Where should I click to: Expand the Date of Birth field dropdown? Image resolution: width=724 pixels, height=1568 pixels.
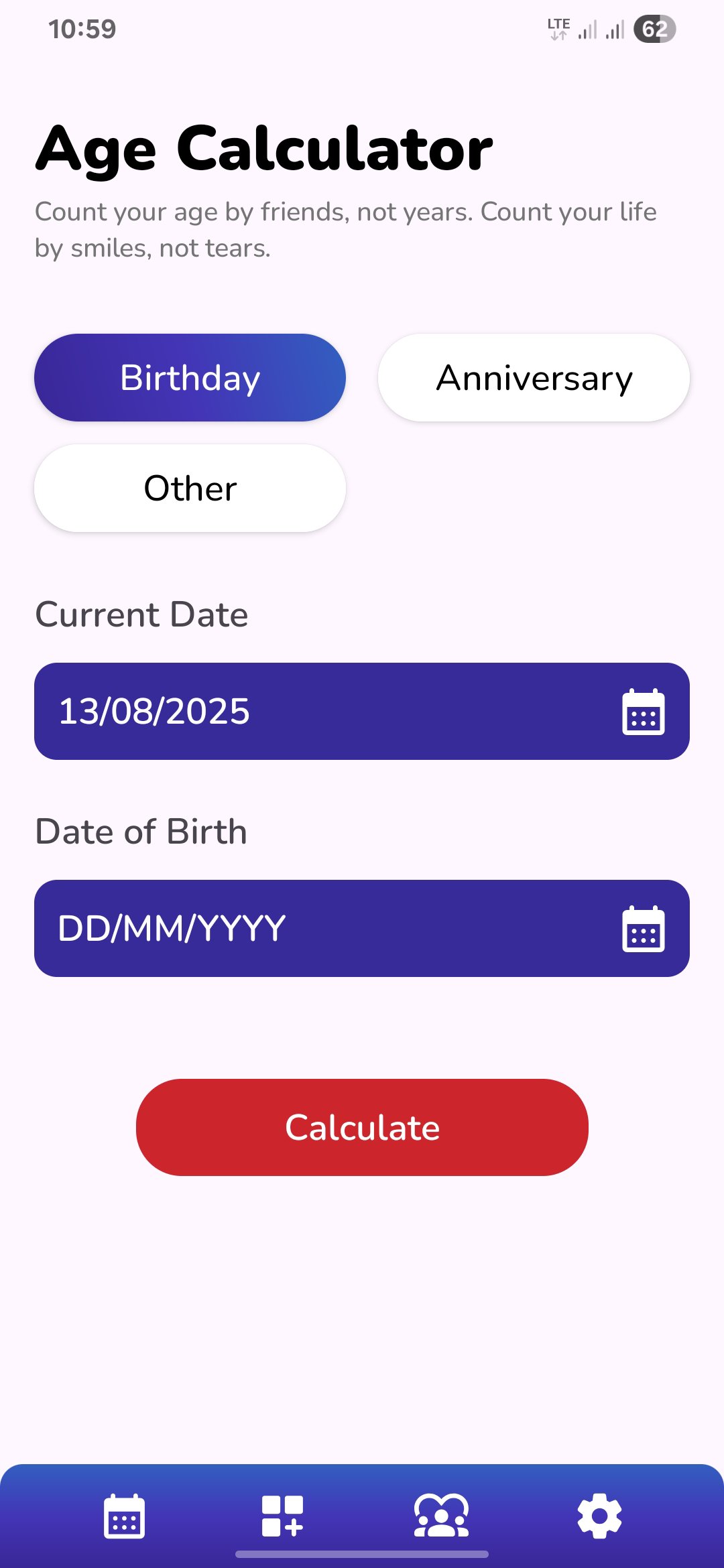tap(362, 927)
